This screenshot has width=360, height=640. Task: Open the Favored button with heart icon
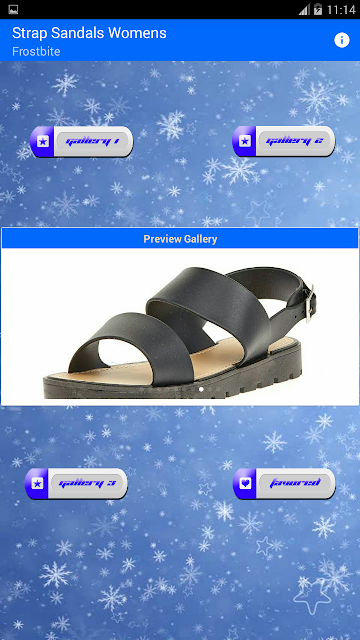click(284, 484)
